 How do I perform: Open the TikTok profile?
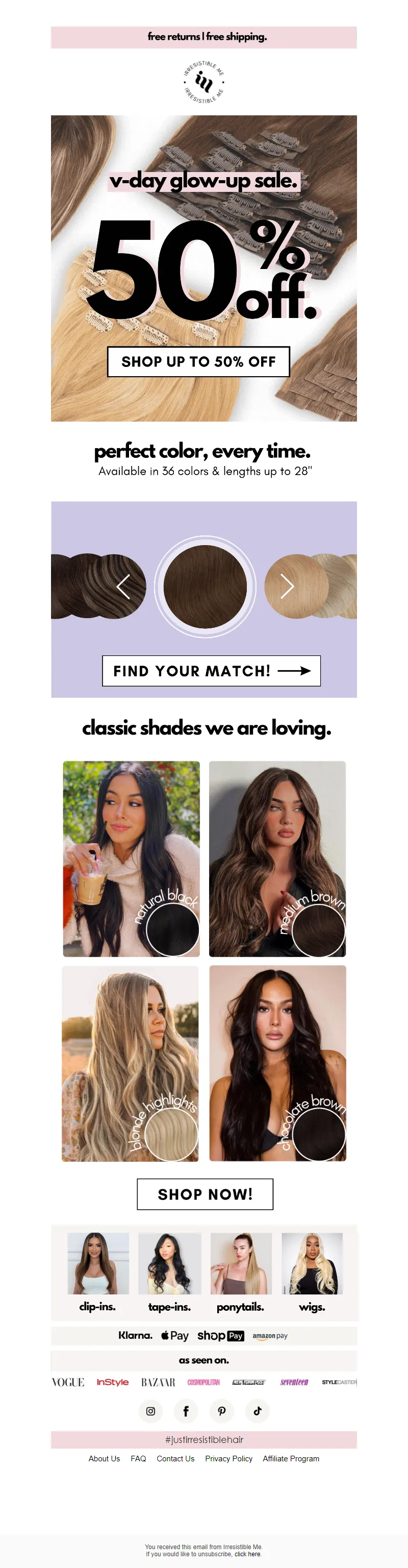tap(257, 1411)
